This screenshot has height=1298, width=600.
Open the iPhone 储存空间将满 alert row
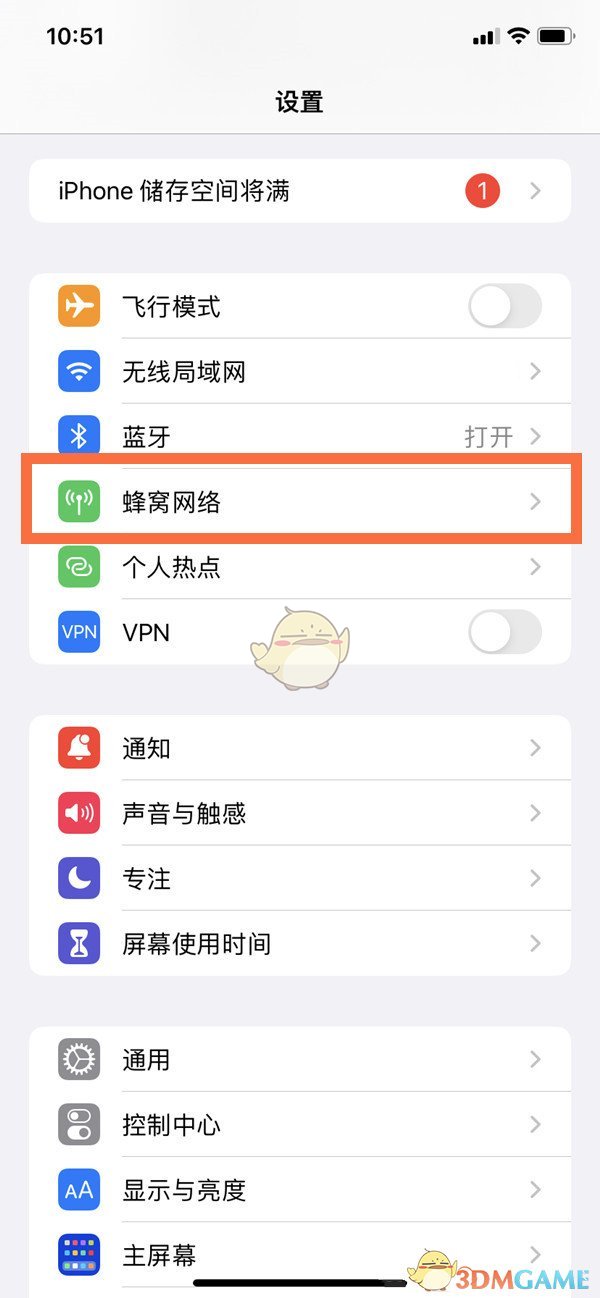300,190
